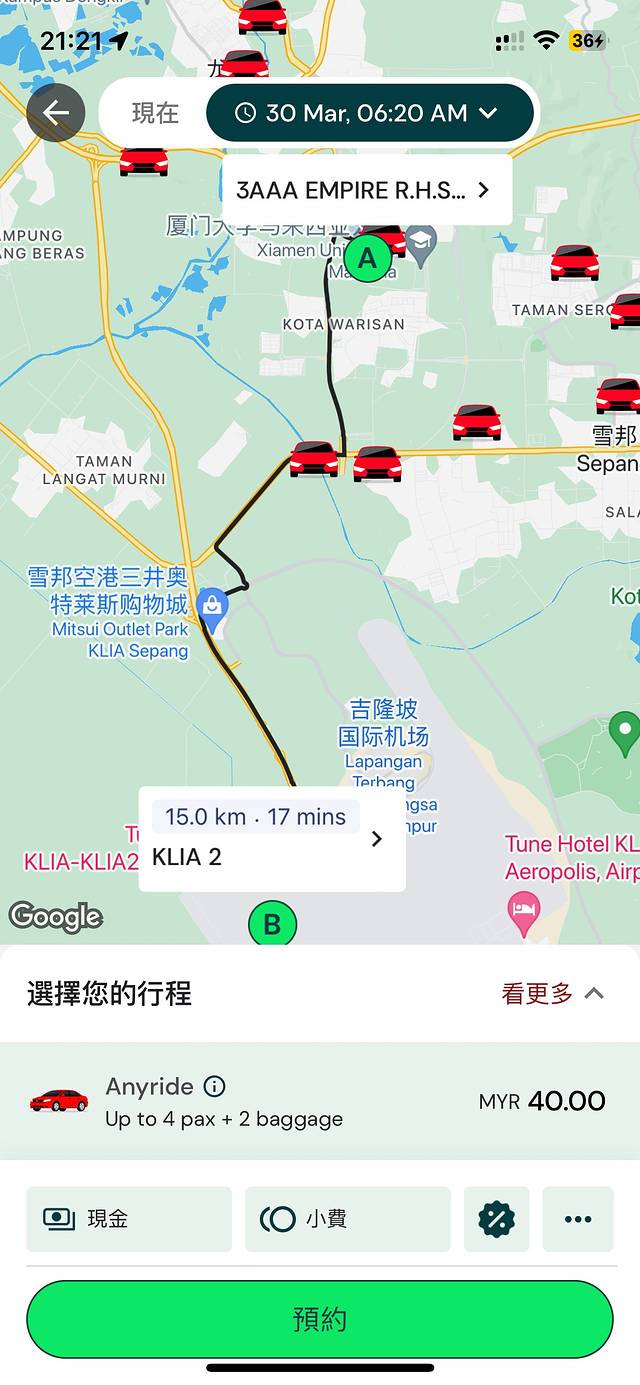Go back using the arrow button
This screenshot has height=1385, width=640.
[x=56, y=112]
